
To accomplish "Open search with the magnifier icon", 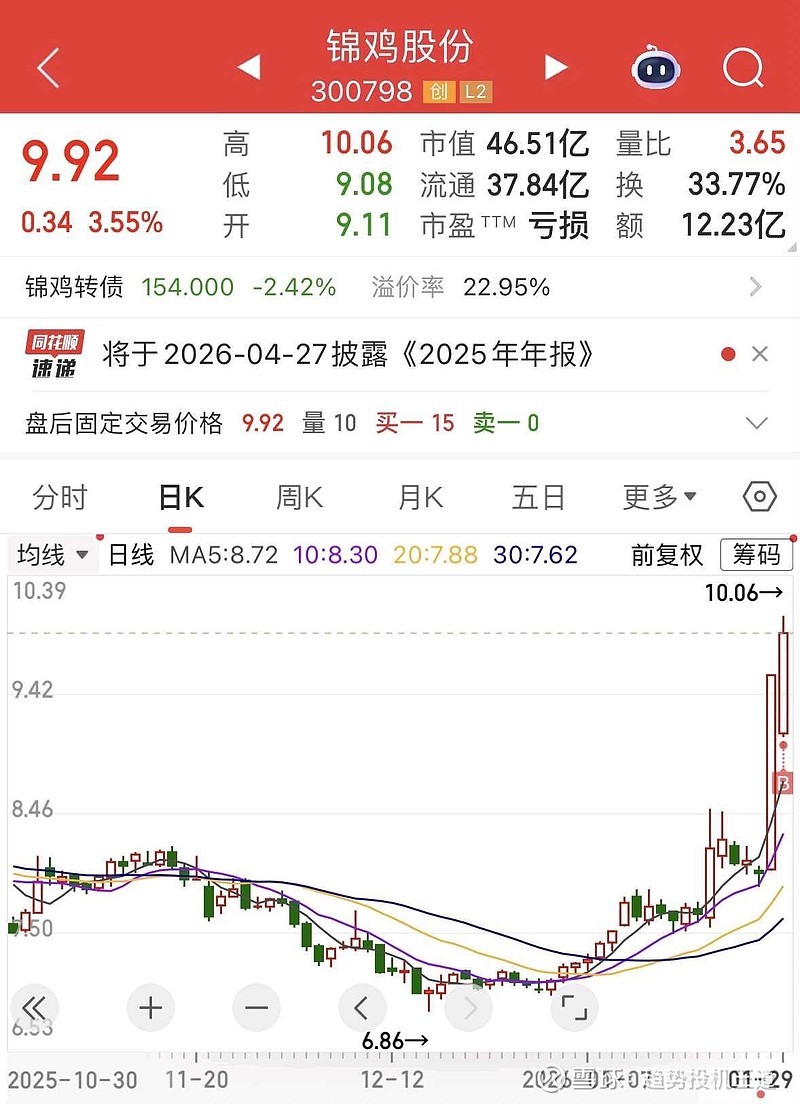I will click(744, 67).
